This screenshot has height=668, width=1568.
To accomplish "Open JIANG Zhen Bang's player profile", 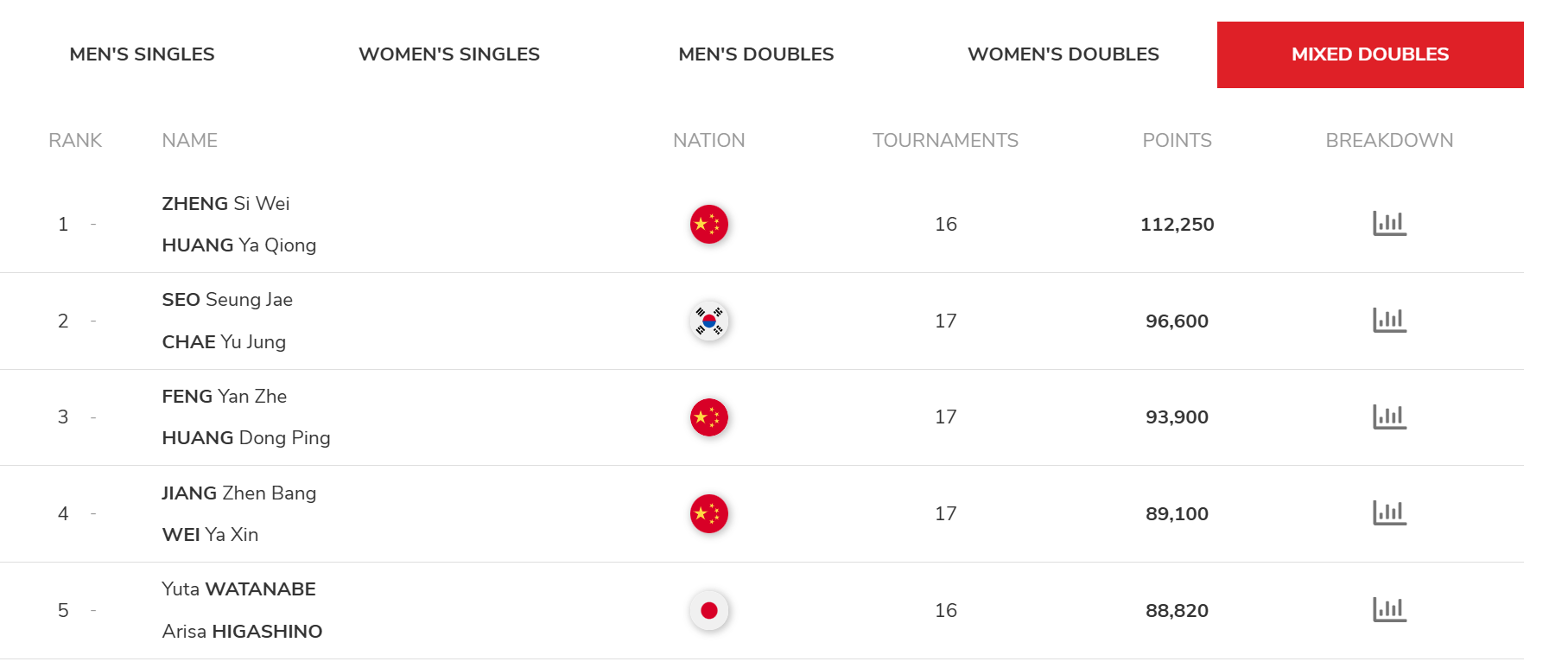I will click(x=238, y=493).
